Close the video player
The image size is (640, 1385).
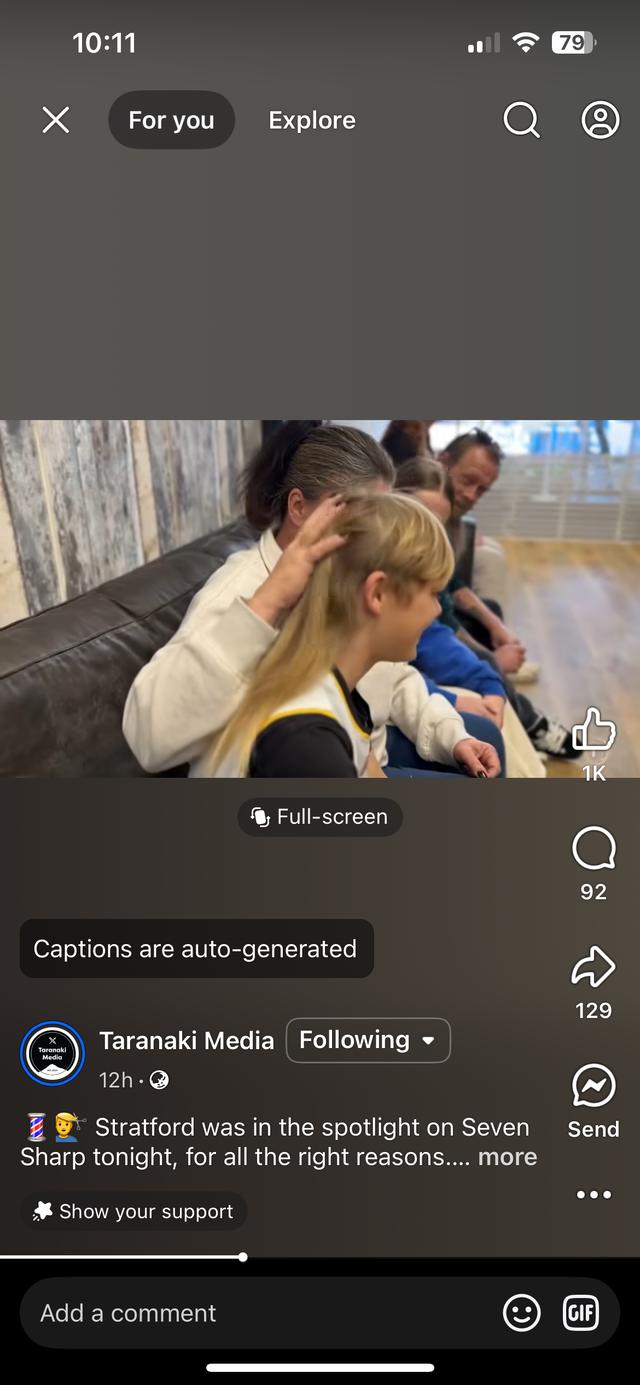(x=56, y=121)
